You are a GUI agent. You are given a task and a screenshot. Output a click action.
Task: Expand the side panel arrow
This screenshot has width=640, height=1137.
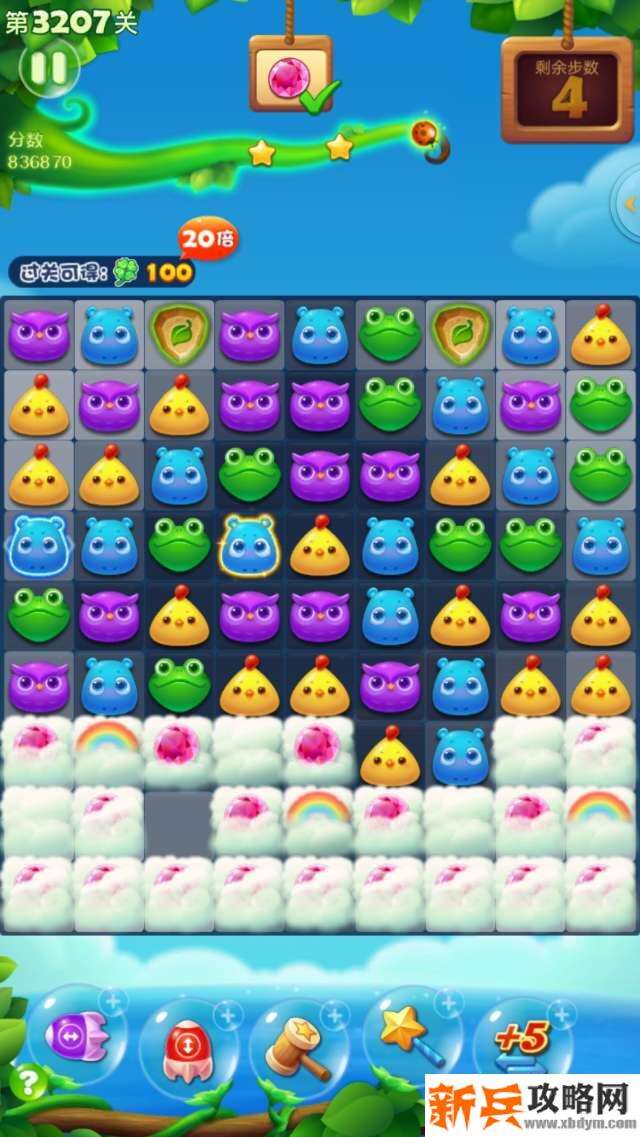(x=630, y=203)
